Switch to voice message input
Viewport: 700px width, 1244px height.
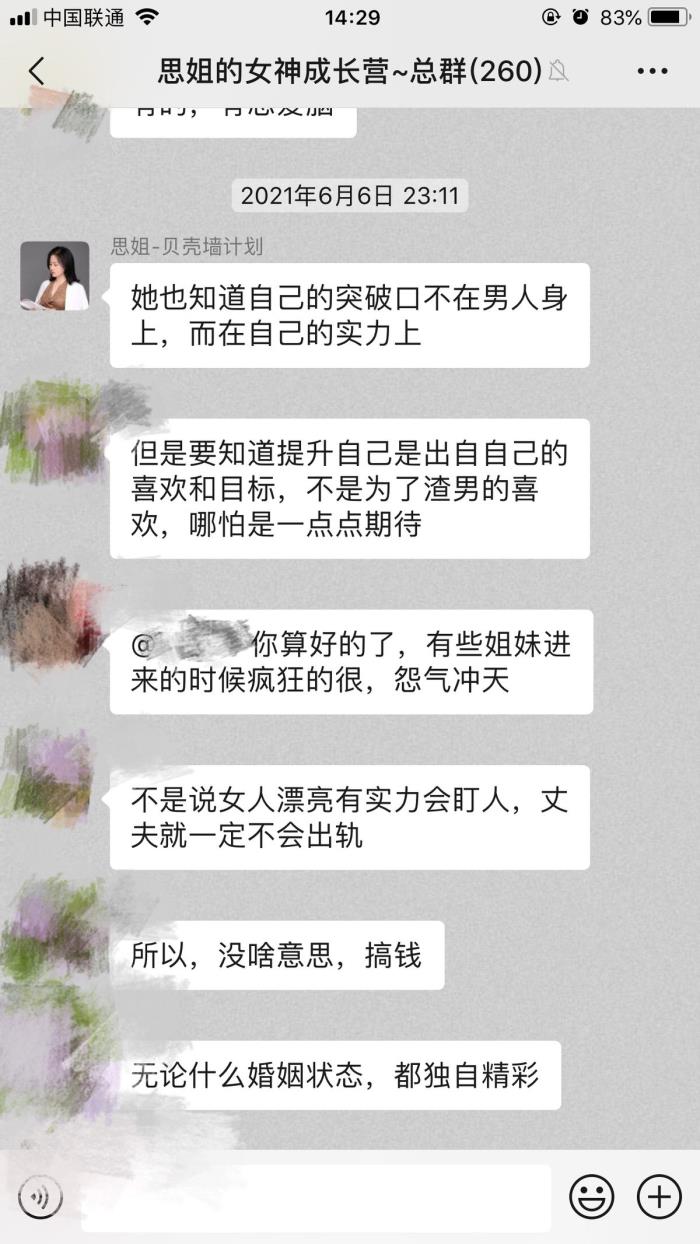point(40,1197)
